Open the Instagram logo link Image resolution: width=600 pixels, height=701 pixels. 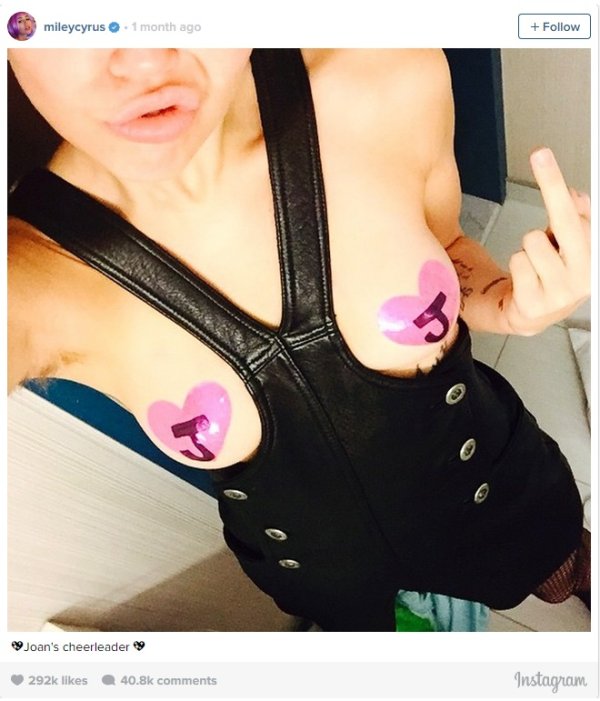click(550, 680)
